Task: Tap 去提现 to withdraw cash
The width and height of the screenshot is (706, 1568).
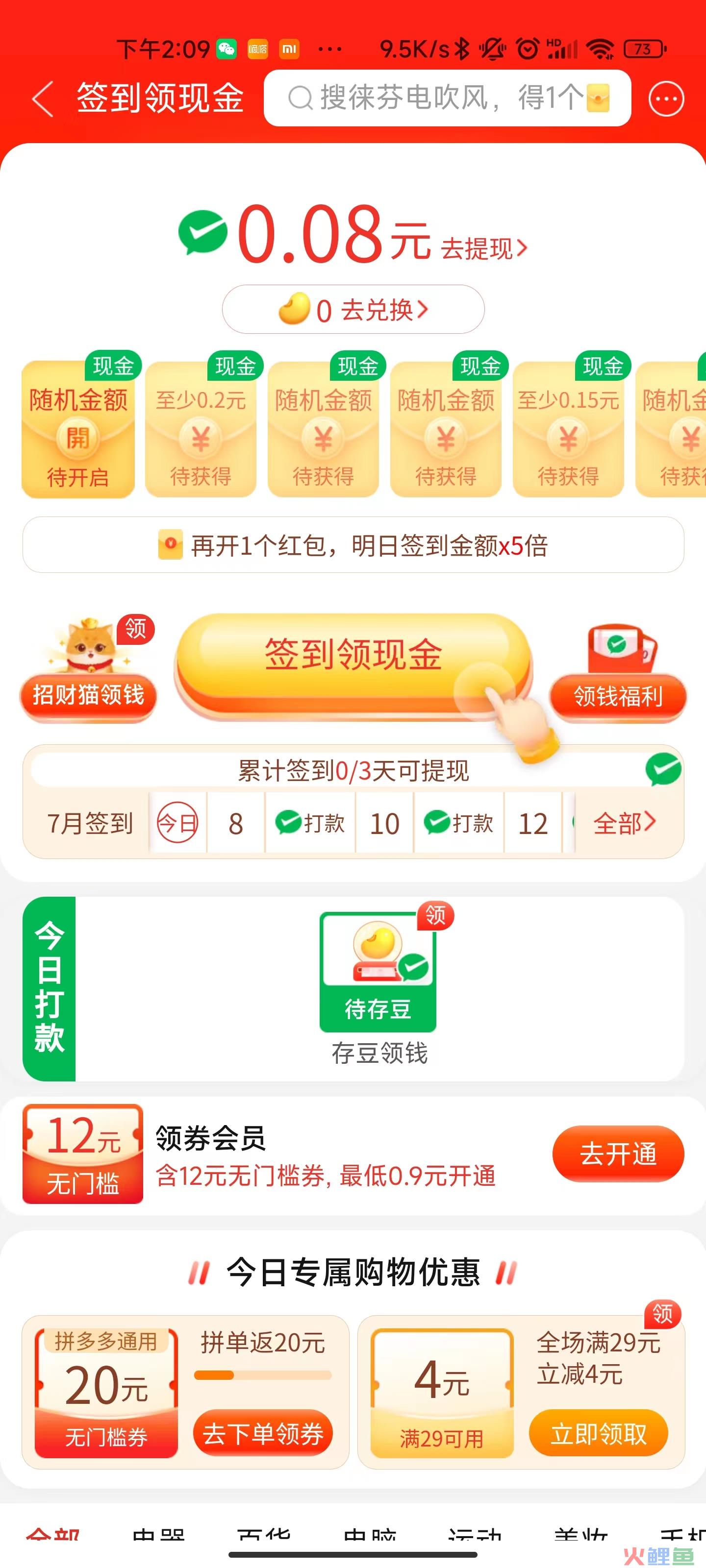Action: coord(483,248)
